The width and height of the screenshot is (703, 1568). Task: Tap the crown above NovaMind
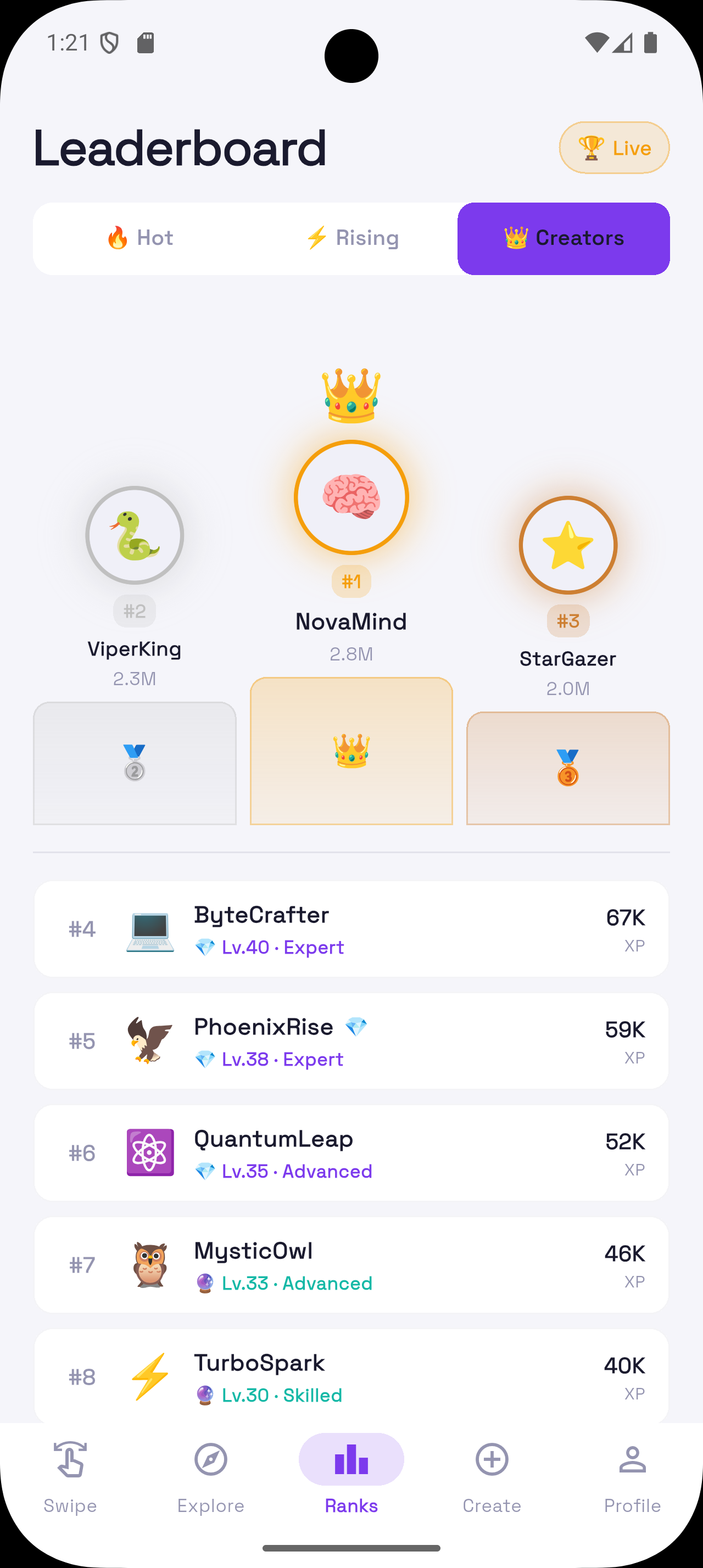[x=351, y=397]
